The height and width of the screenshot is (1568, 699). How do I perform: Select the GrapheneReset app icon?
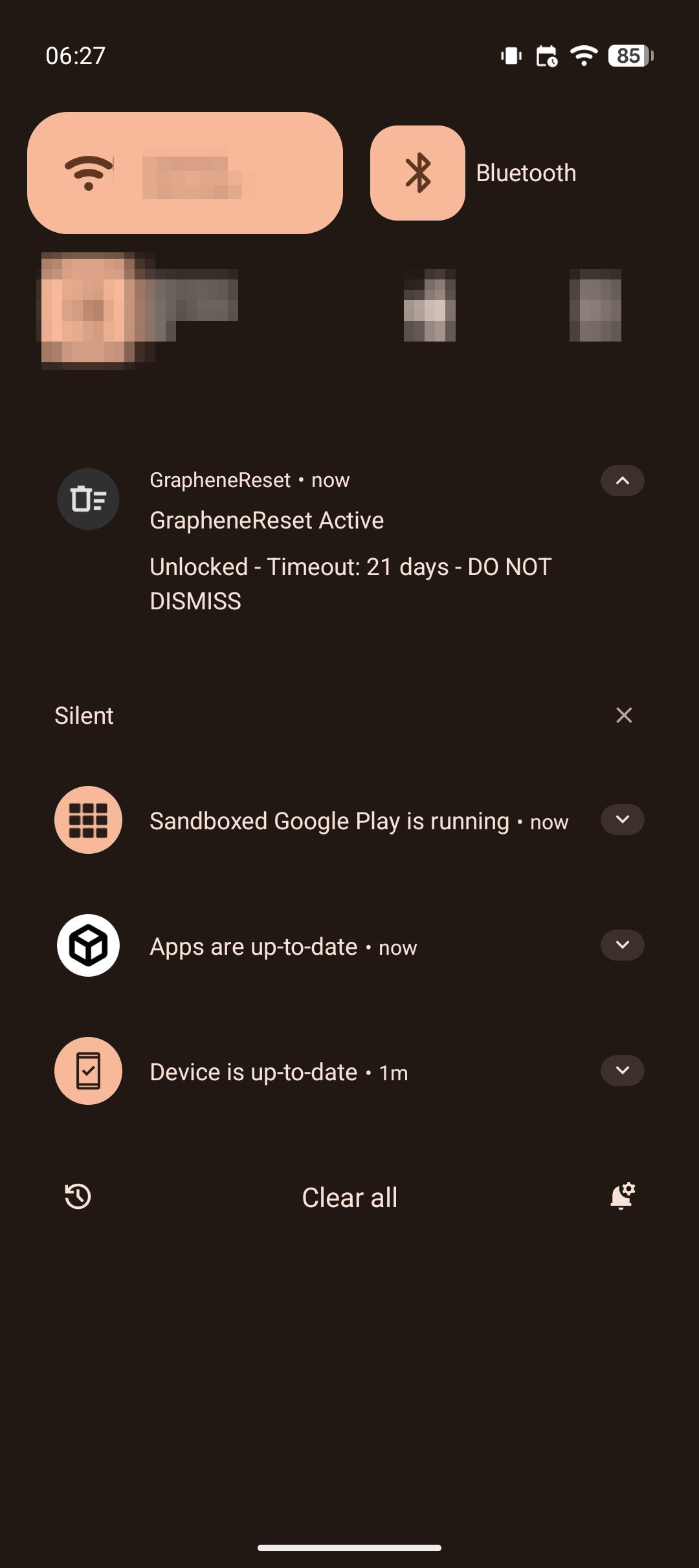point(88,498)
